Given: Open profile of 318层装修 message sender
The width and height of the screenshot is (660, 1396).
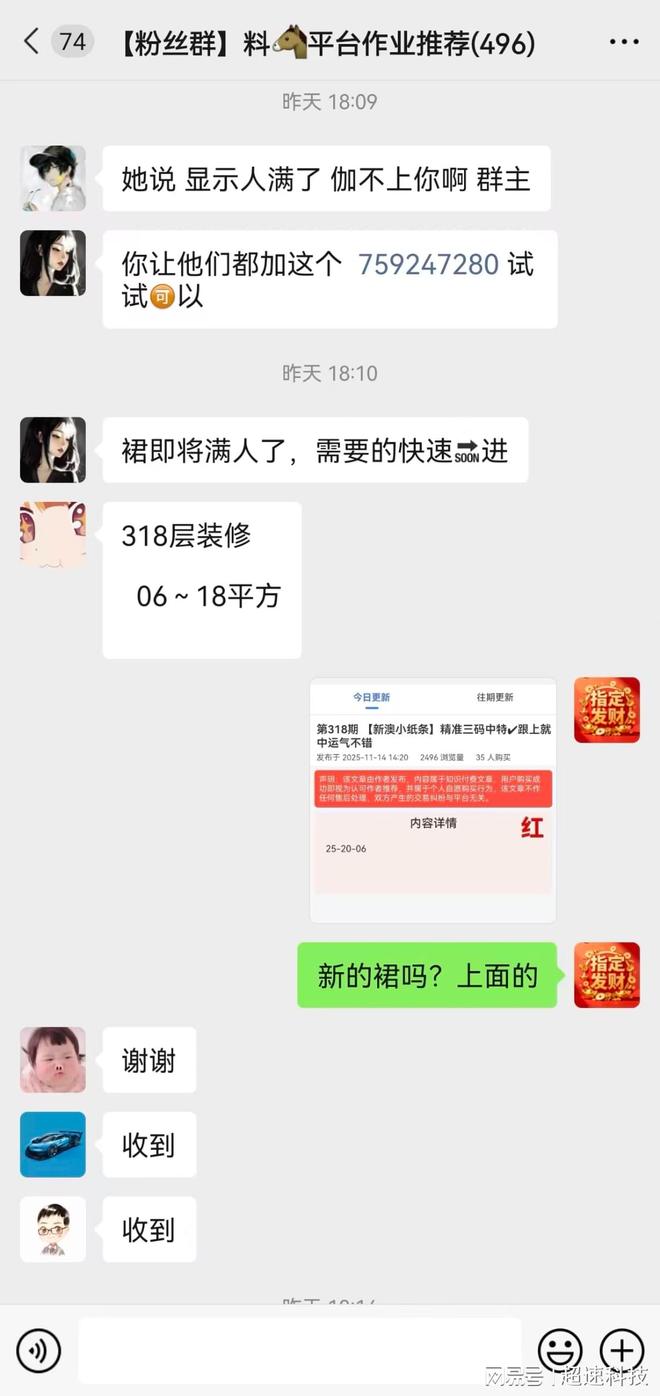Looking at the screenshot, I should click(x=53, y=535).
